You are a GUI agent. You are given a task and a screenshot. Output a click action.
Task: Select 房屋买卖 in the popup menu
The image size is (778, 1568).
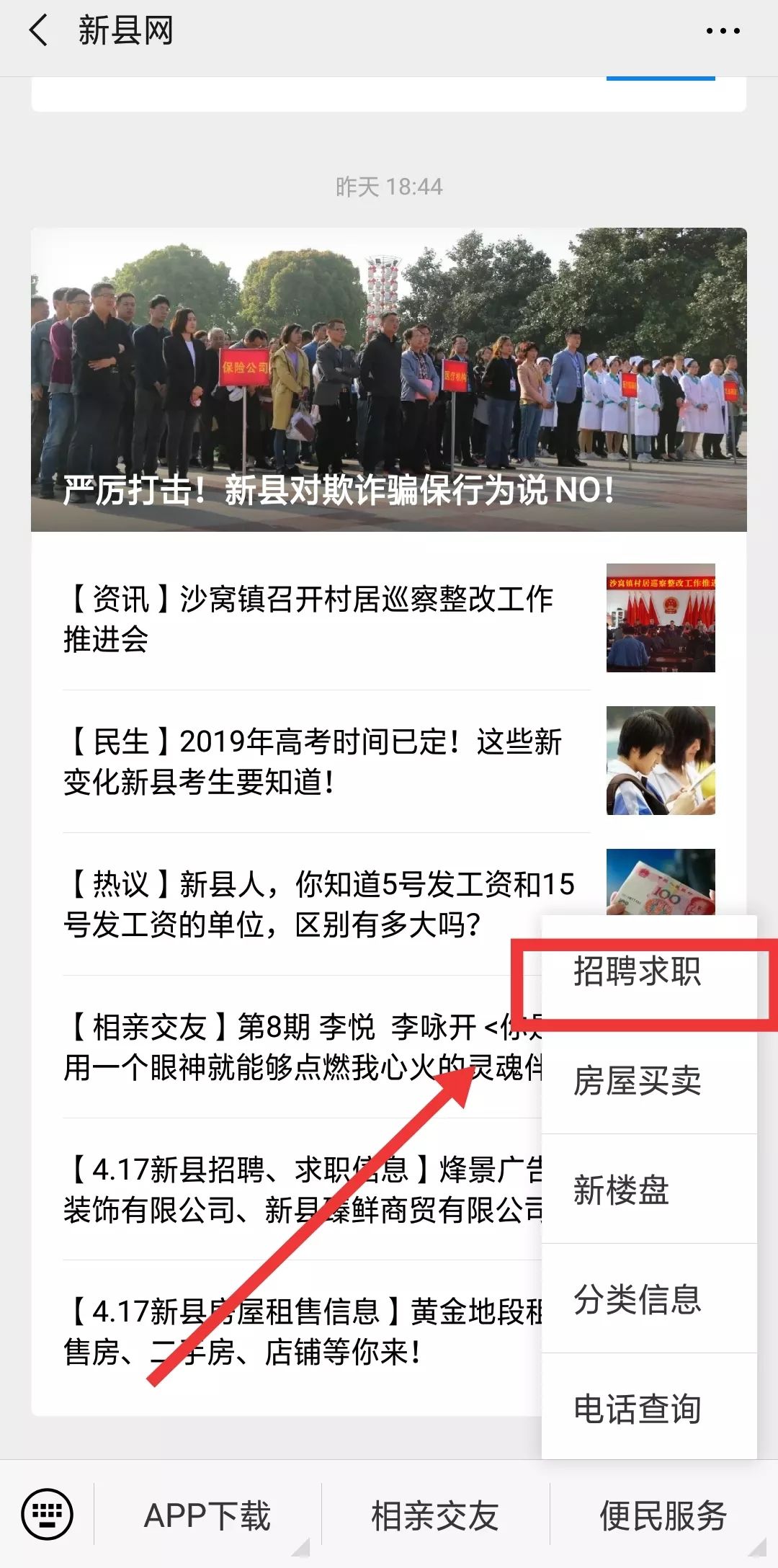(x=649, y=1080)
